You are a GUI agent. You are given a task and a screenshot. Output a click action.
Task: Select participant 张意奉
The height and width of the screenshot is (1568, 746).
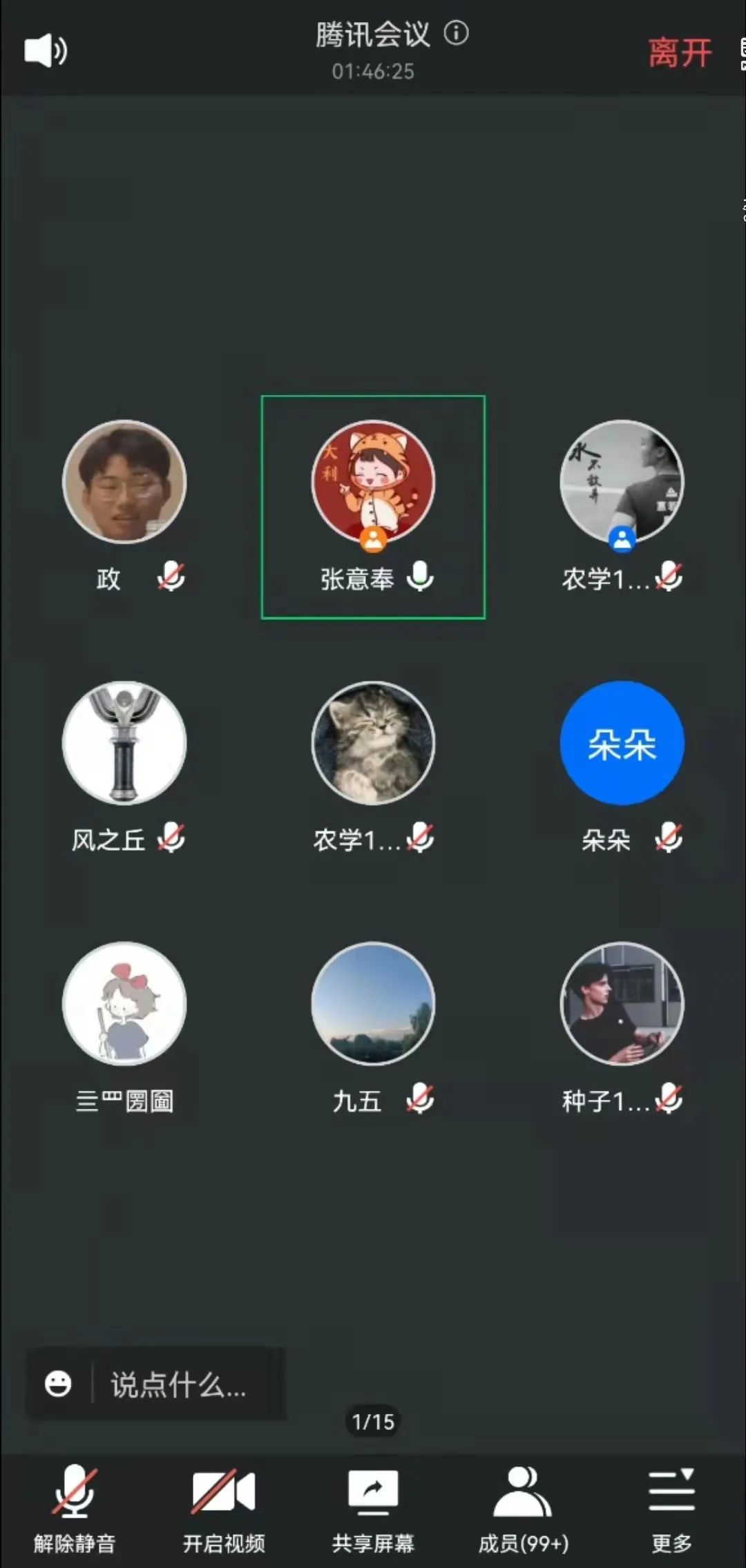373,481
